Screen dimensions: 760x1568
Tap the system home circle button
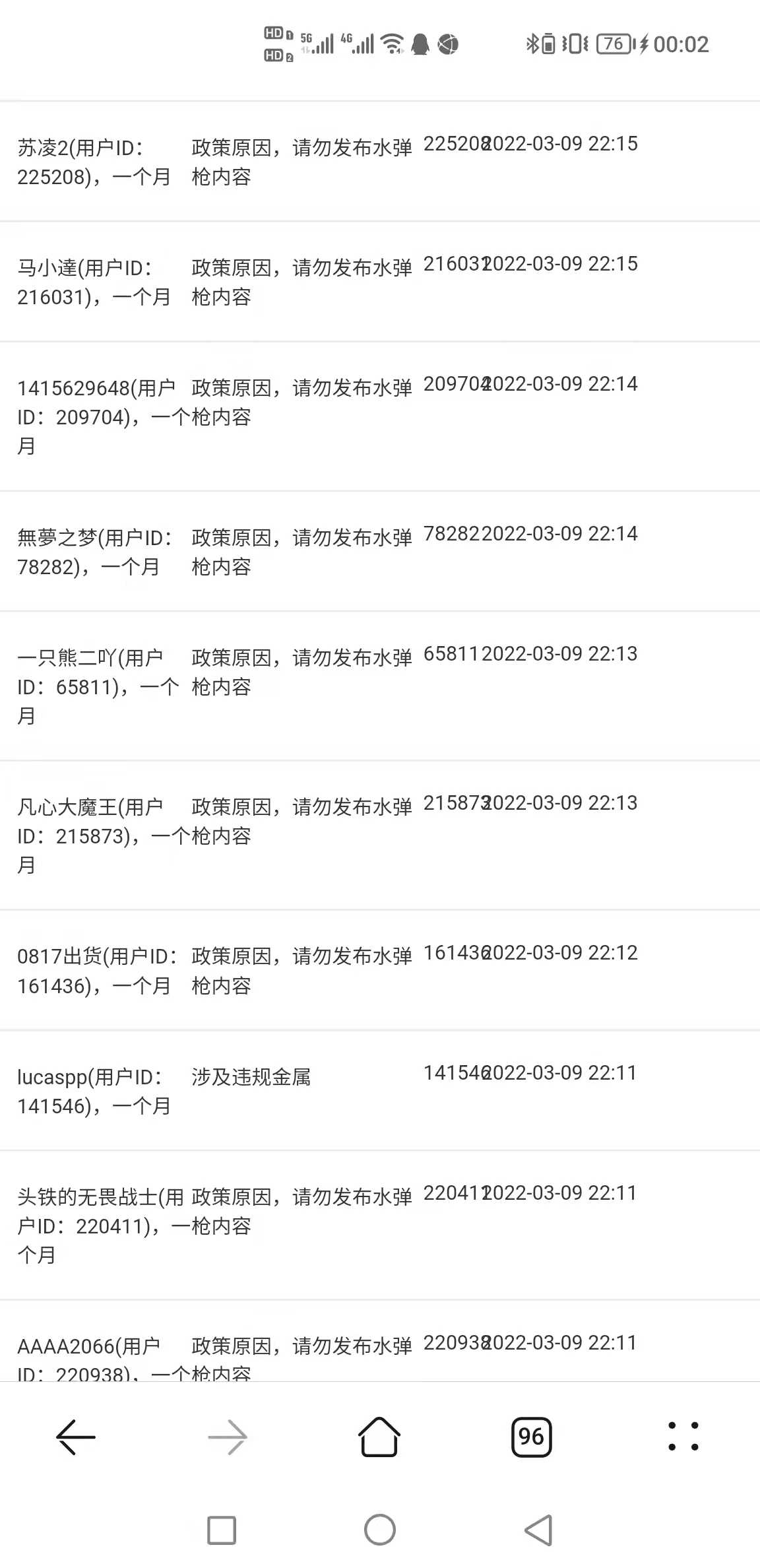click(x=380, y=1530)
